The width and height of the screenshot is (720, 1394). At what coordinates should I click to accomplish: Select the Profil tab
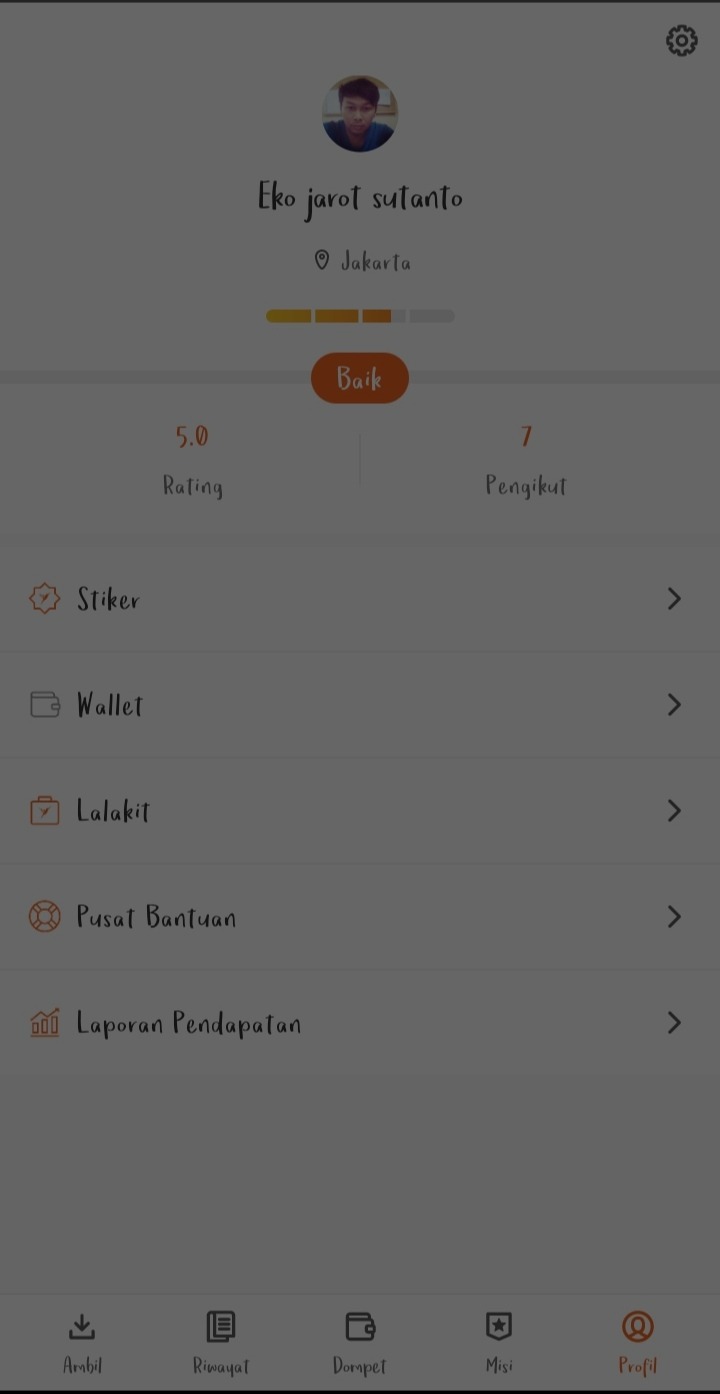637,1343
